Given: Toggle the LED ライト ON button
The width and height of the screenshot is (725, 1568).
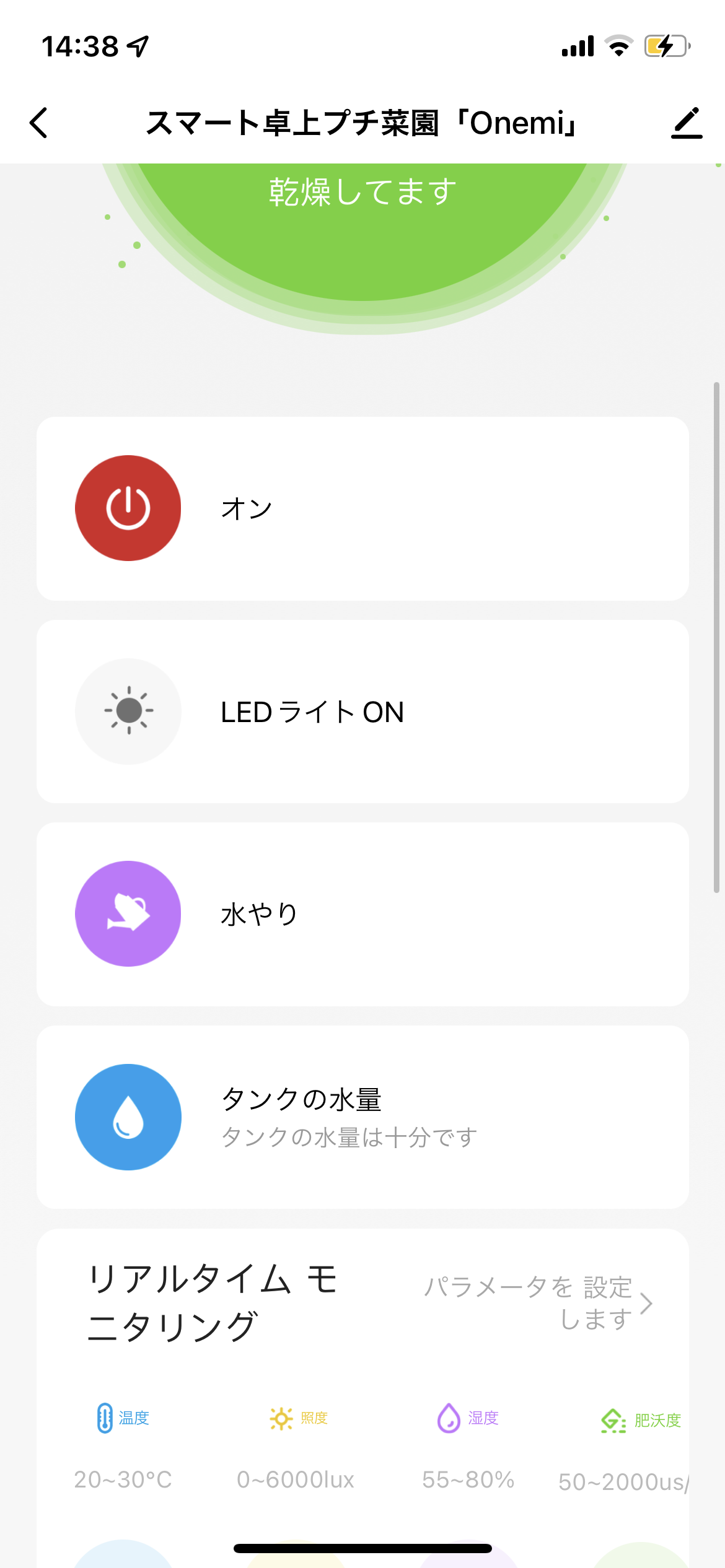Looking at the screenshot, I should pos(128,712).
